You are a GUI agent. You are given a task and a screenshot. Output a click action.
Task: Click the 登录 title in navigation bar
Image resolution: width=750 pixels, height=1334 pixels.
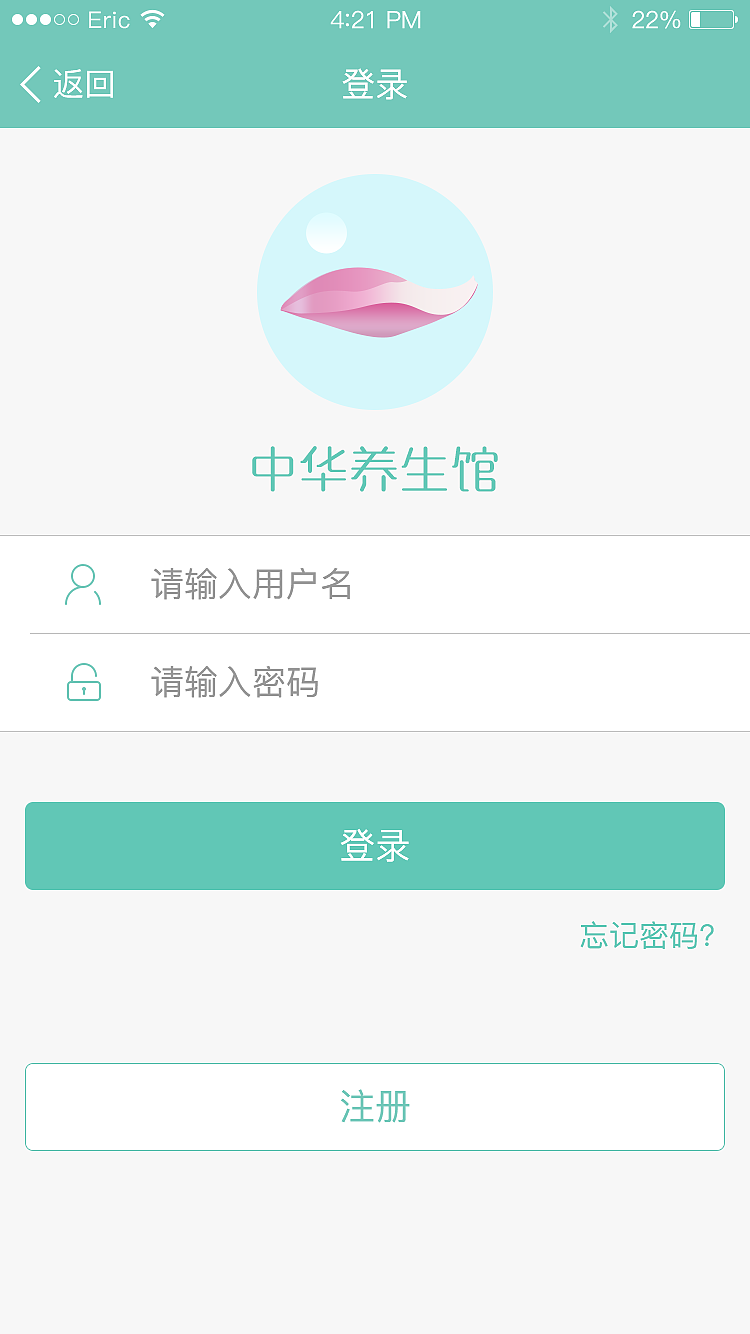[x=374, y=86]
